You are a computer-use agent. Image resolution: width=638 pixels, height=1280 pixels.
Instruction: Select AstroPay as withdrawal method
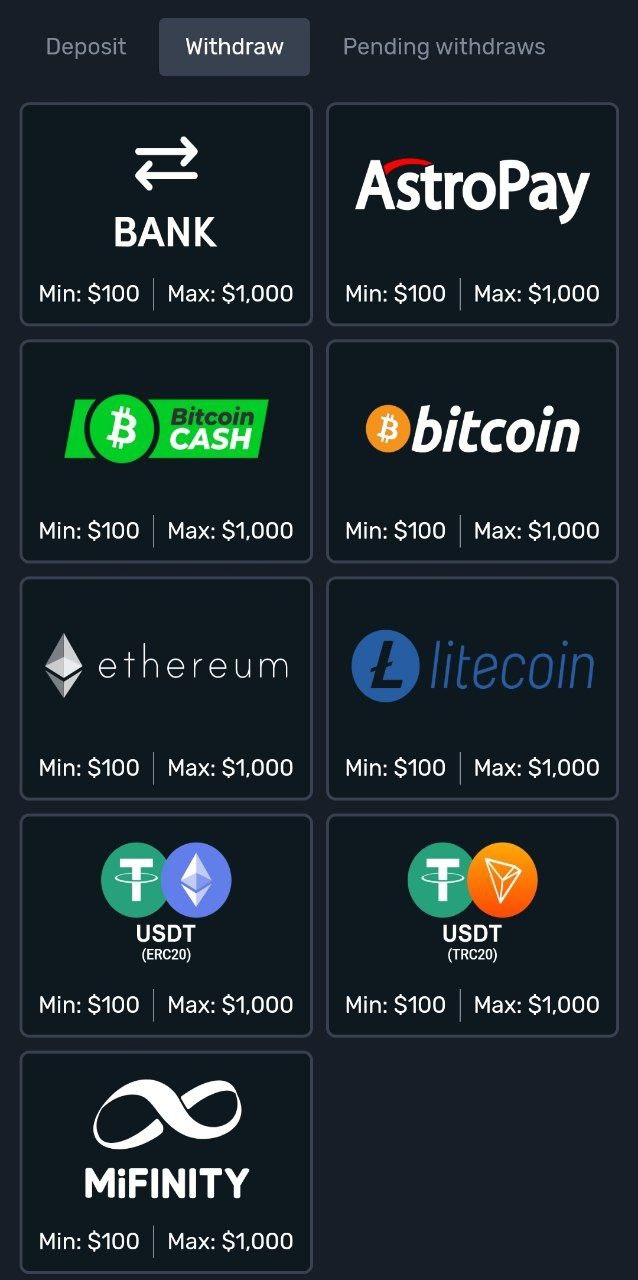tap(472, 214)
